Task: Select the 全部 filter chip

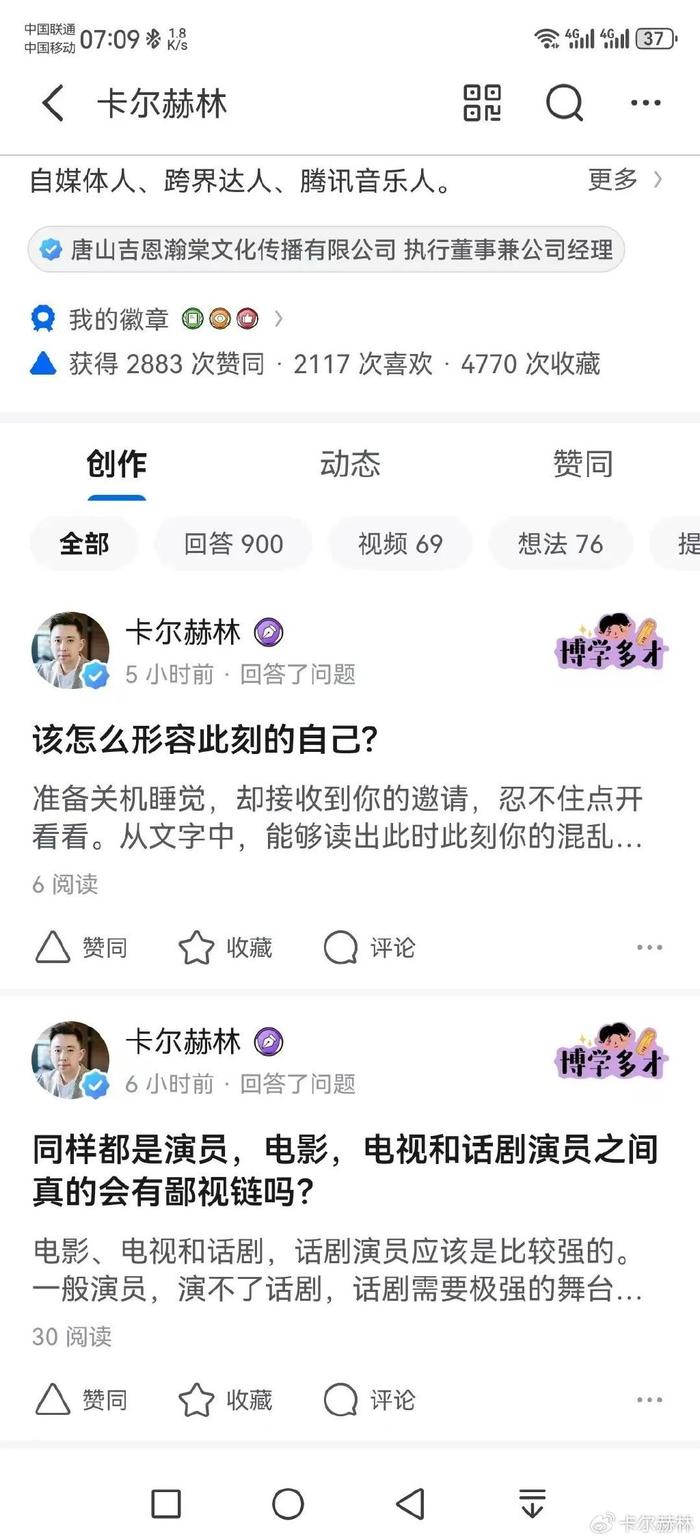Action: (84, 544)
